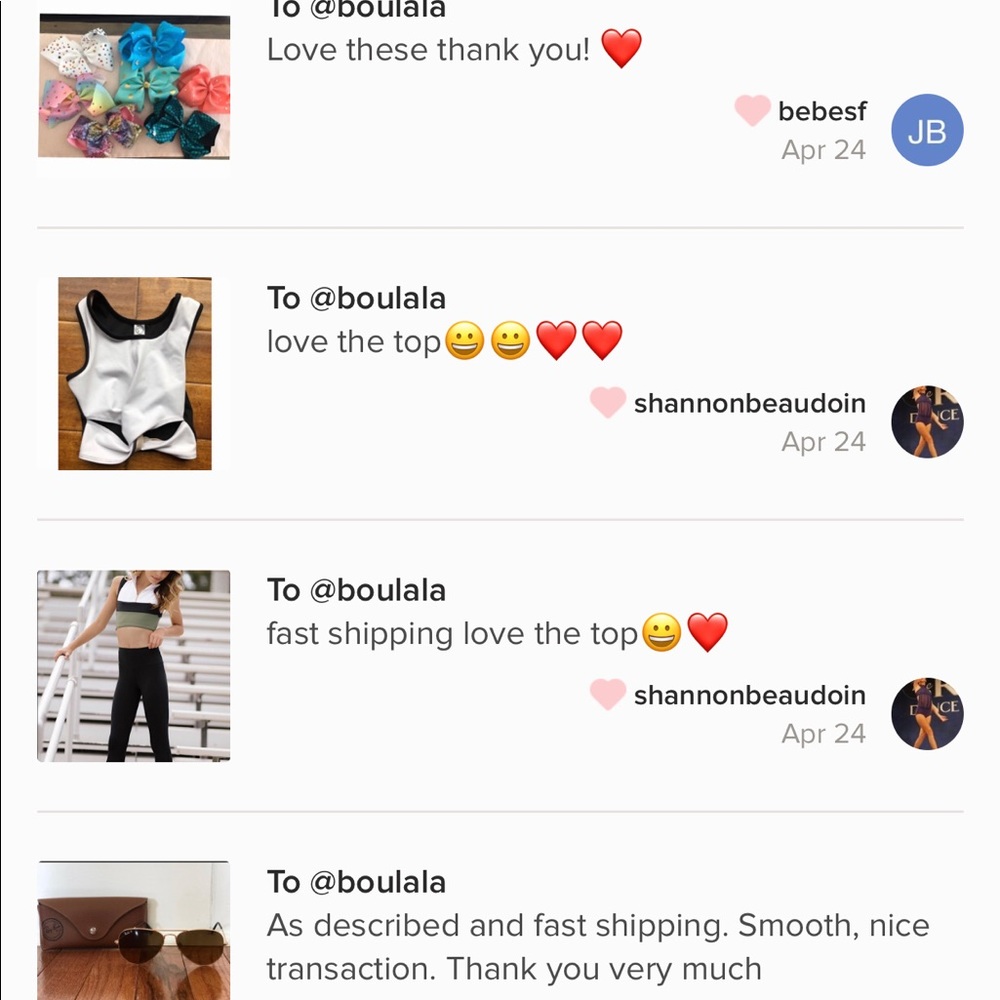View the white and black top listing
1000x1000 pixels.
pos(134,373)
